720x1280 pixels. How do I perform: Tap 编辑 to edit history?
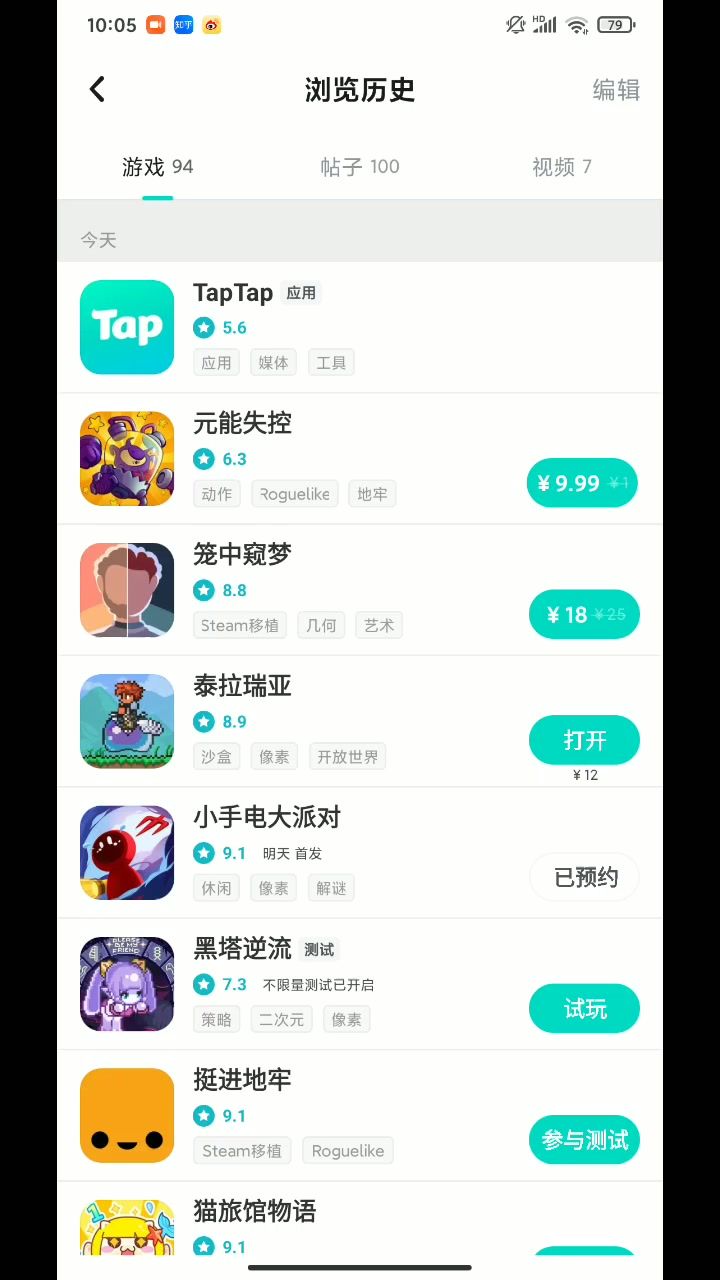tap(615, 90)
